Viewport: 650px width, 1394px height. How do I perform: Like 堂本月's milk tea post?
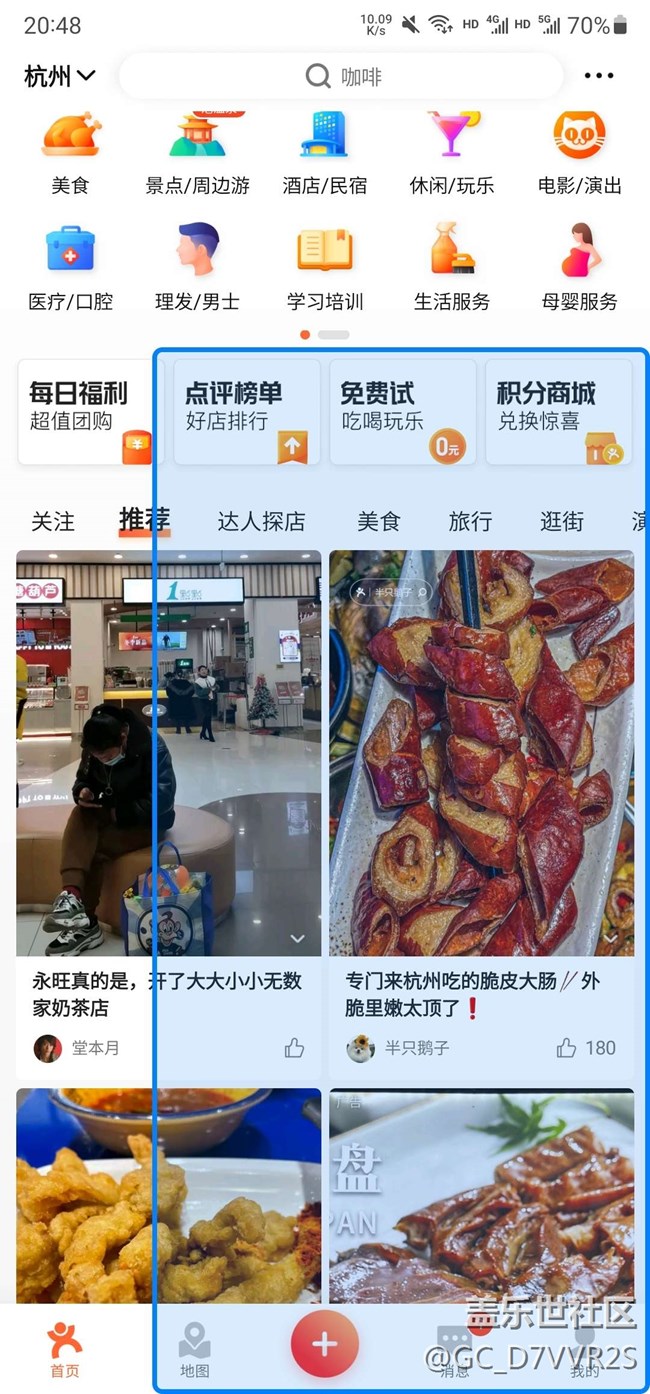tap(294, 1048)
